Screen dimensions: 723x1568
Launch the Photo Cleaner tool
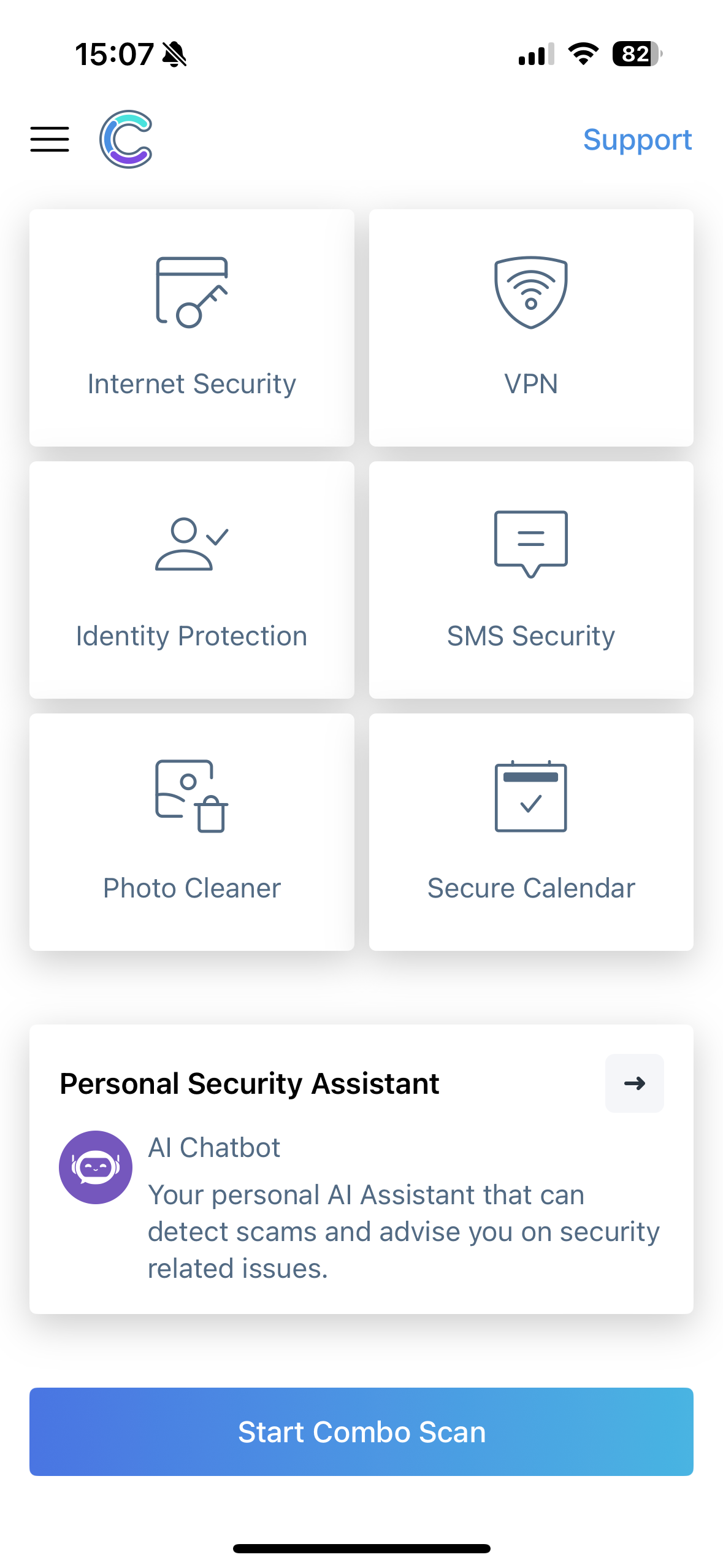[x=192, y=832]
